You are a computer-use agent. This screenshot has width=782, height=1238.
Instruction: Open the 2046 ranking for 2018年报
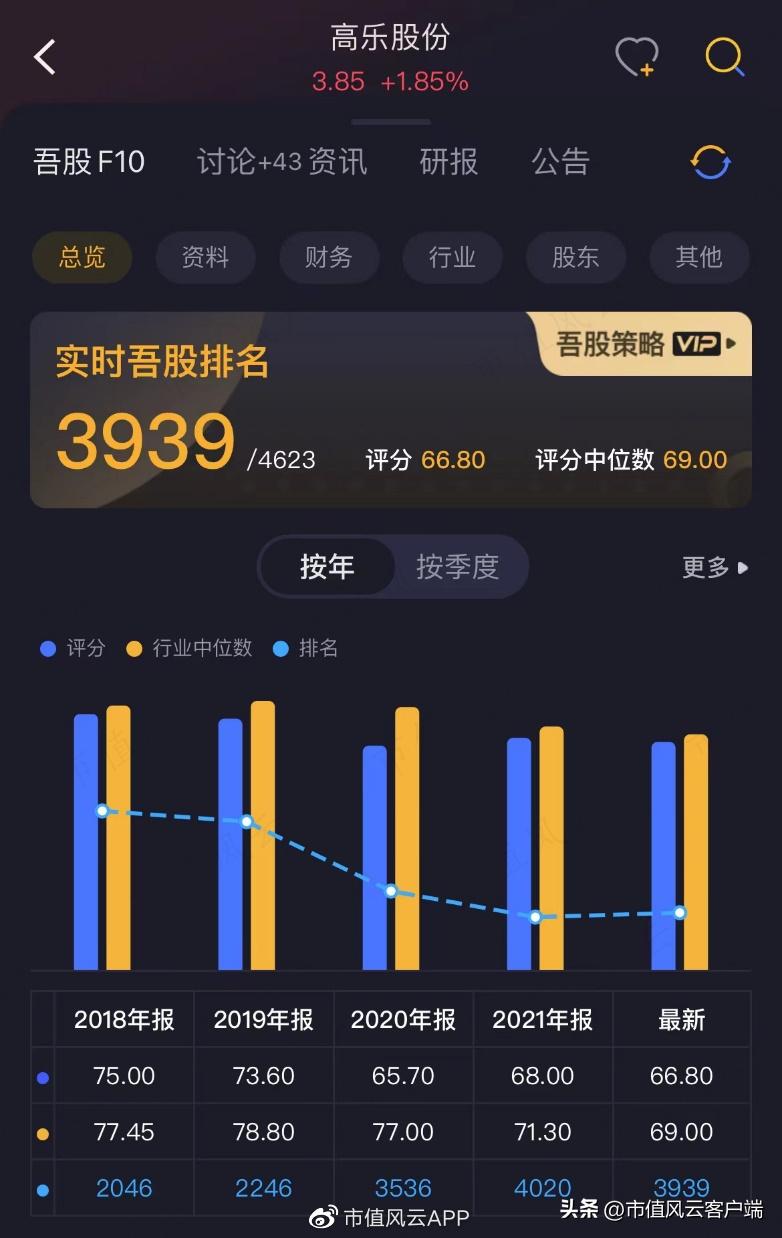point(124,1188)
